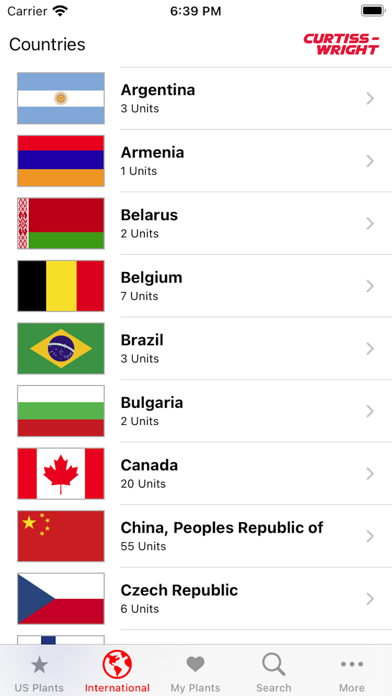The height and width of the screenshot is (696, 392).
Task: Open the Search tab
Action: click(x=273, y=671)
